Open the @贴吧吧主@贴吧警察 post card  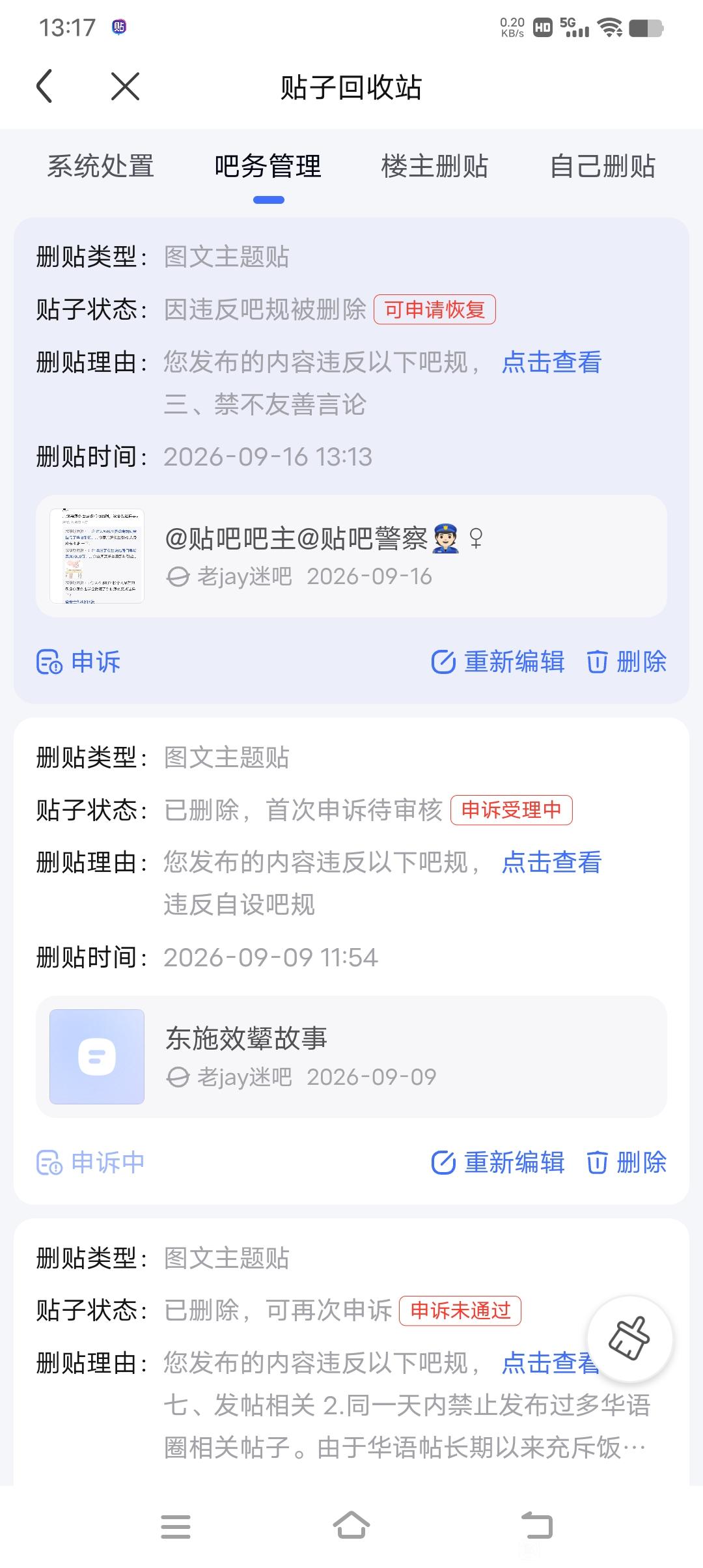pos(351,556)
